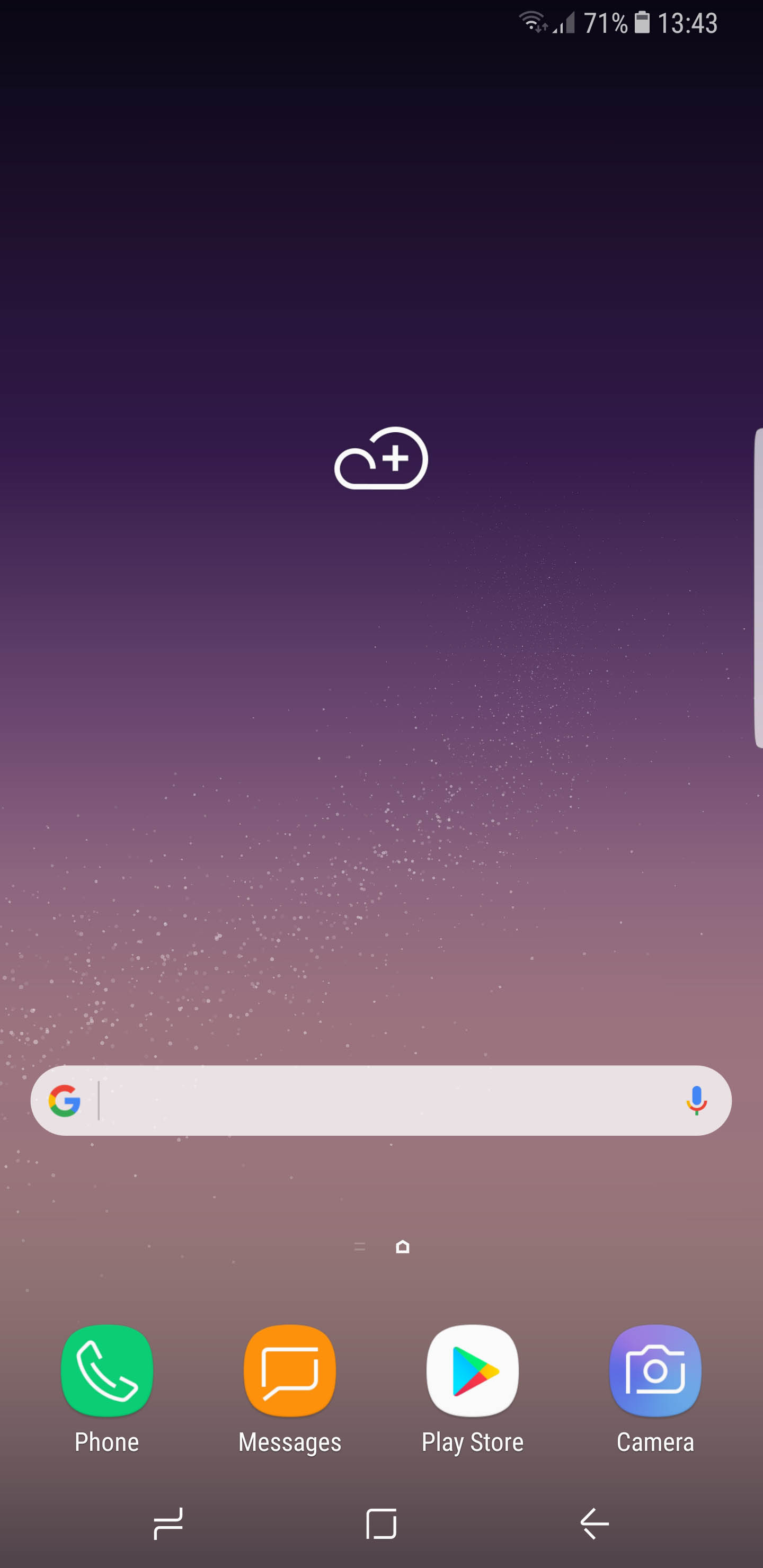Viewport: 763px width, 1568px height.
Task: Start voice search with the microphone
Action: point(696,1100)
